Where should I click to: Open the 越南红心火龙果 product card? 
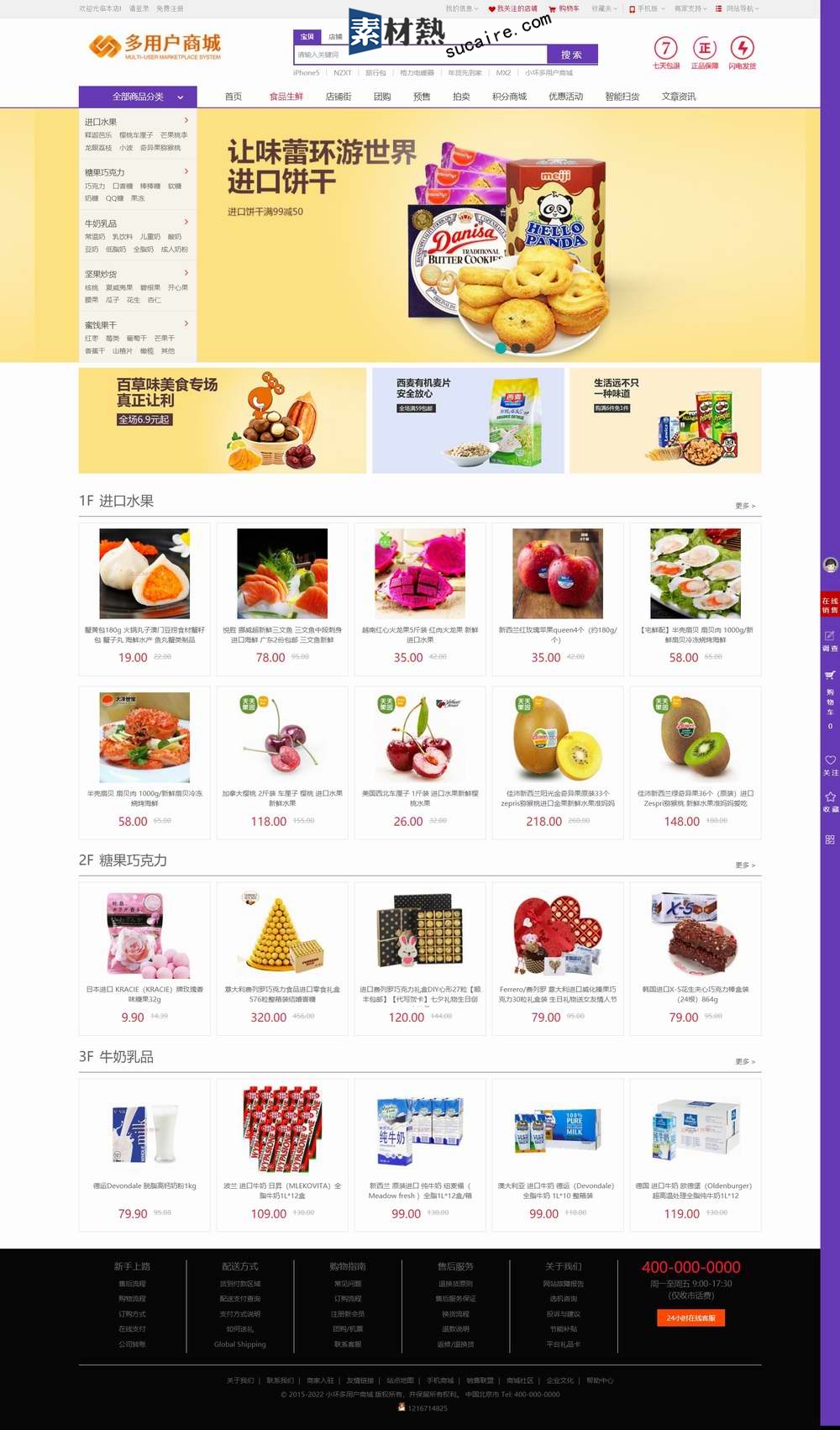(420, 598)
